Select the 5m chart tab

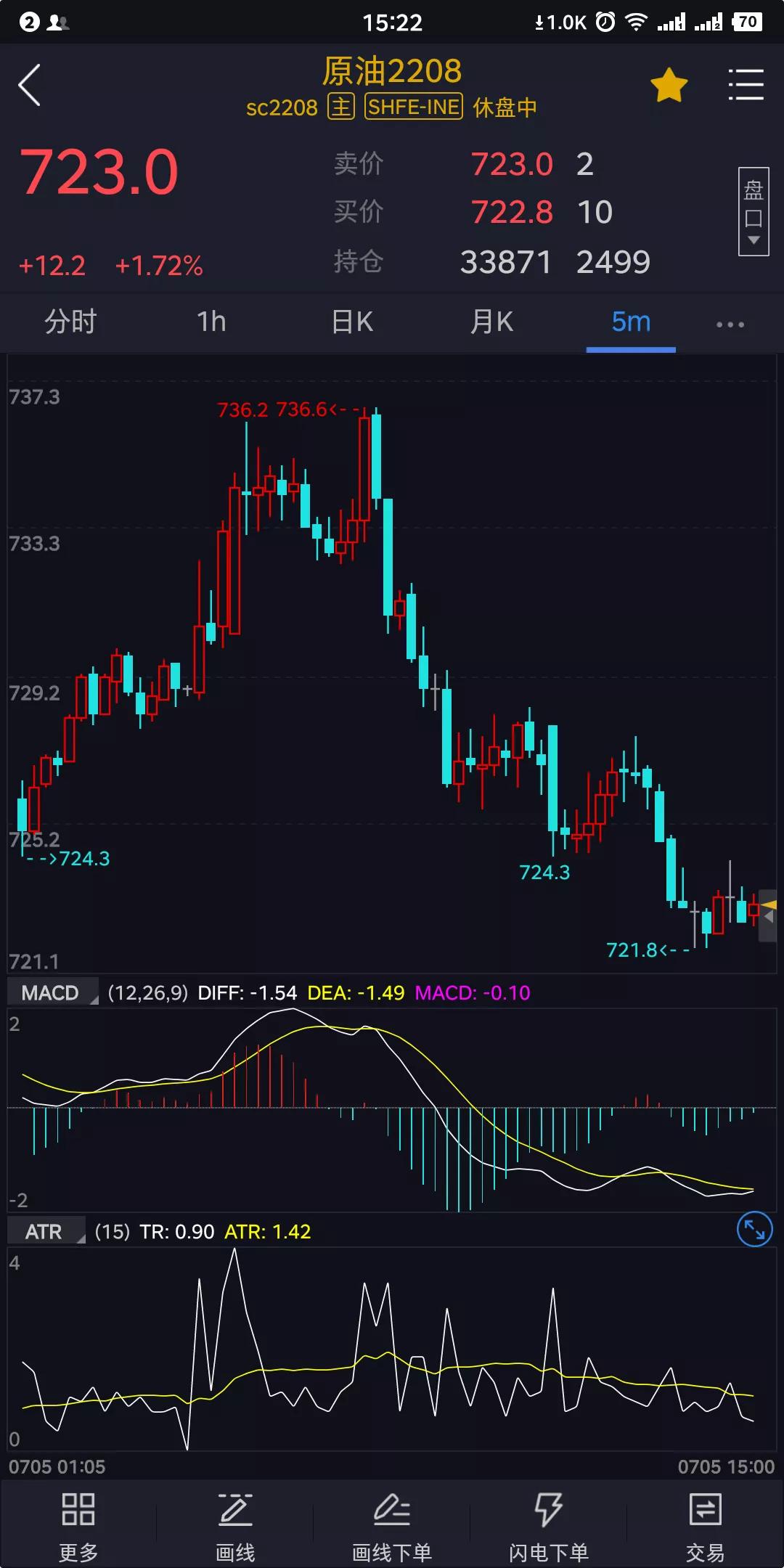click(631, 322)
